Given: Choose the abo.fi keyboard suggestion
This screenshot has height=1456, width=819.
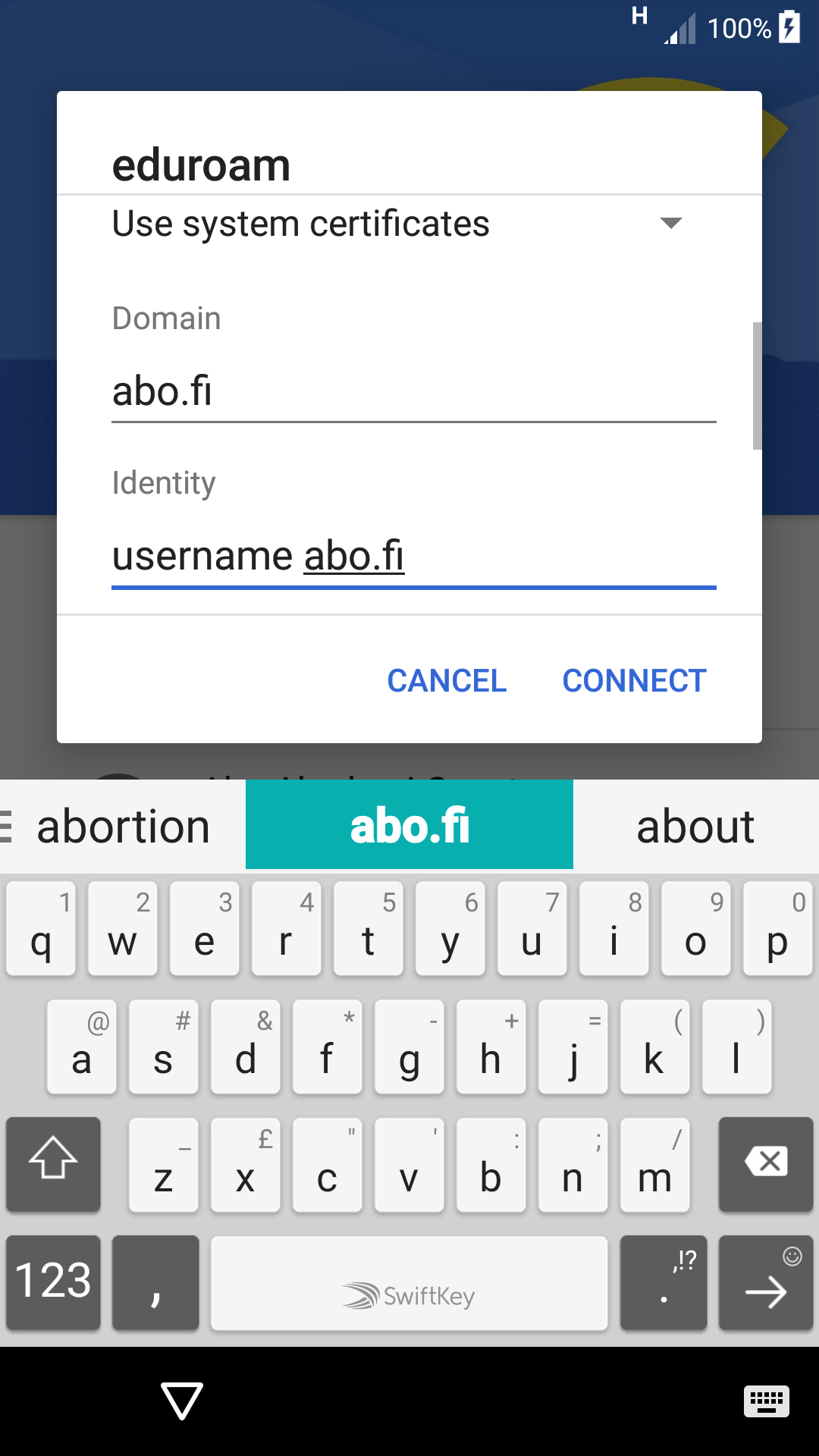Looking at the screenshot, I should (409, 825).
